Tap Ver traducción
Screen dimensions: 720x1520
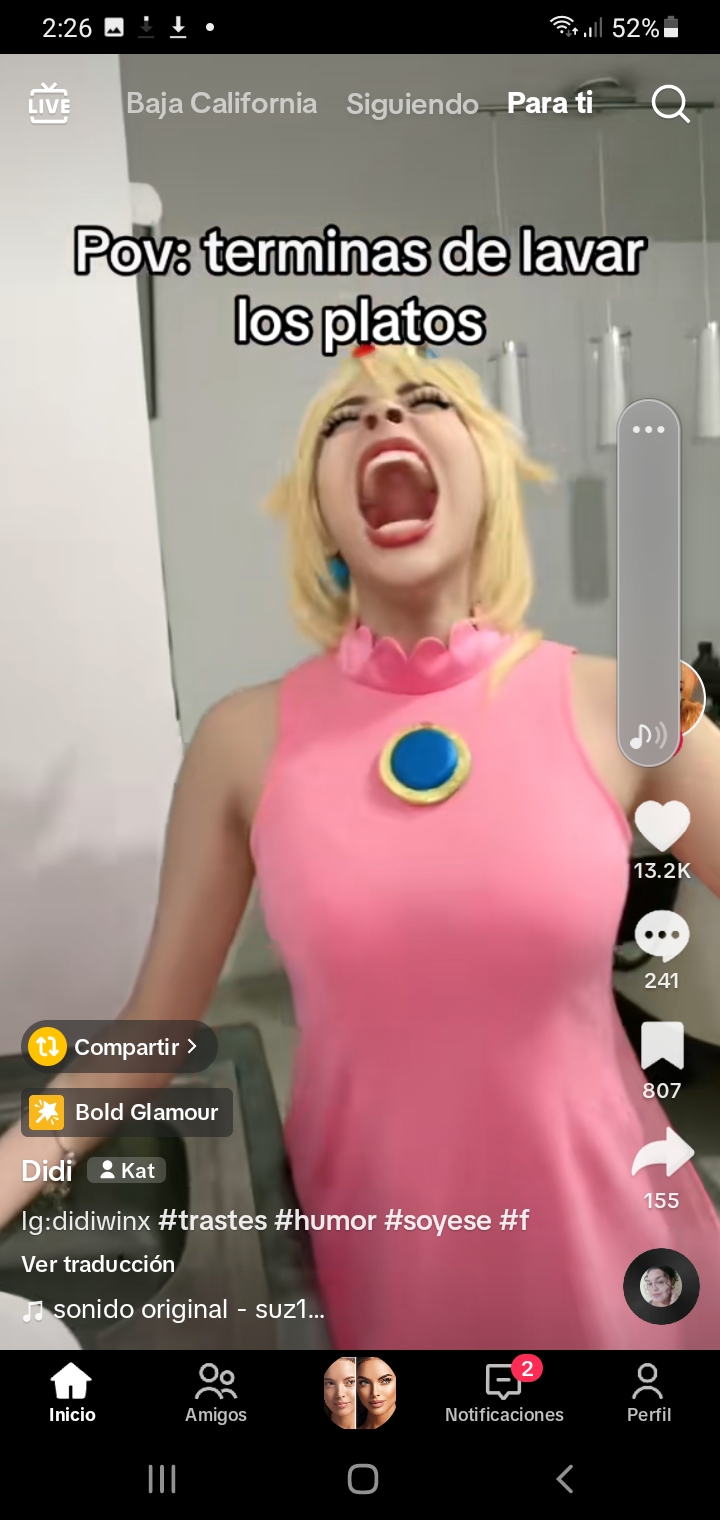point(98,1264)
